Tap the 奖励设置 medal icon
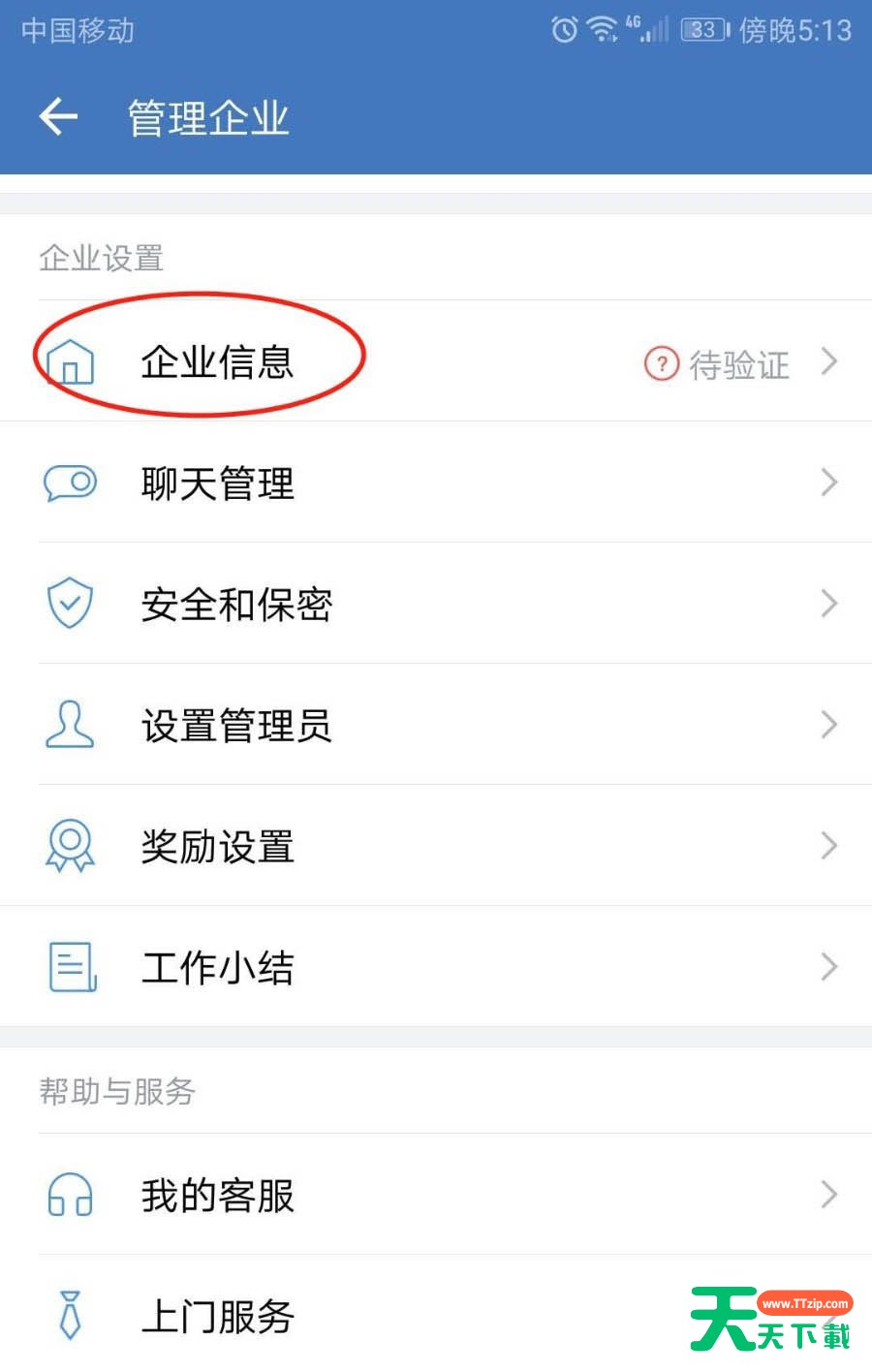This screenshot has width=872, height=1372. click(69, 845)
